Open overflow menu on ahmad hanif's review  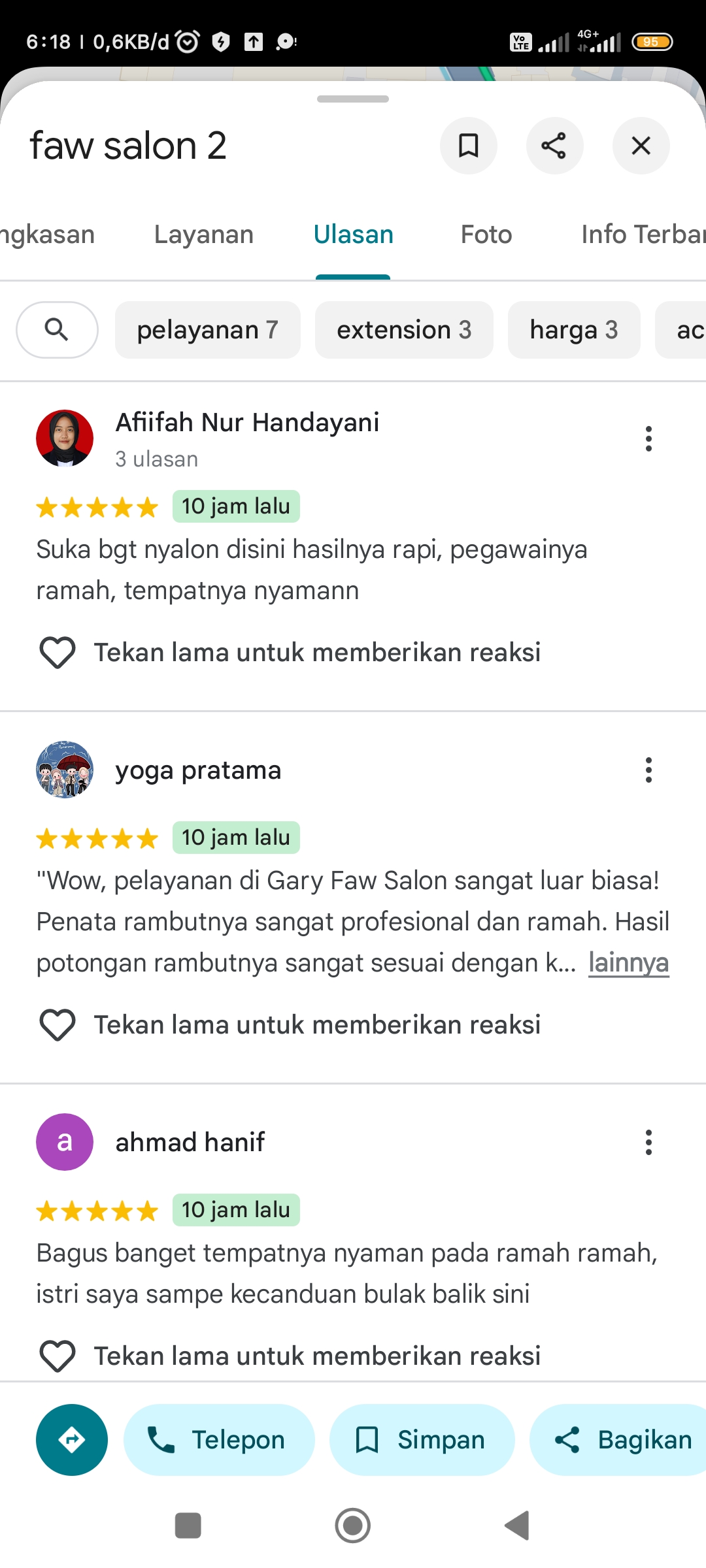648,1143
